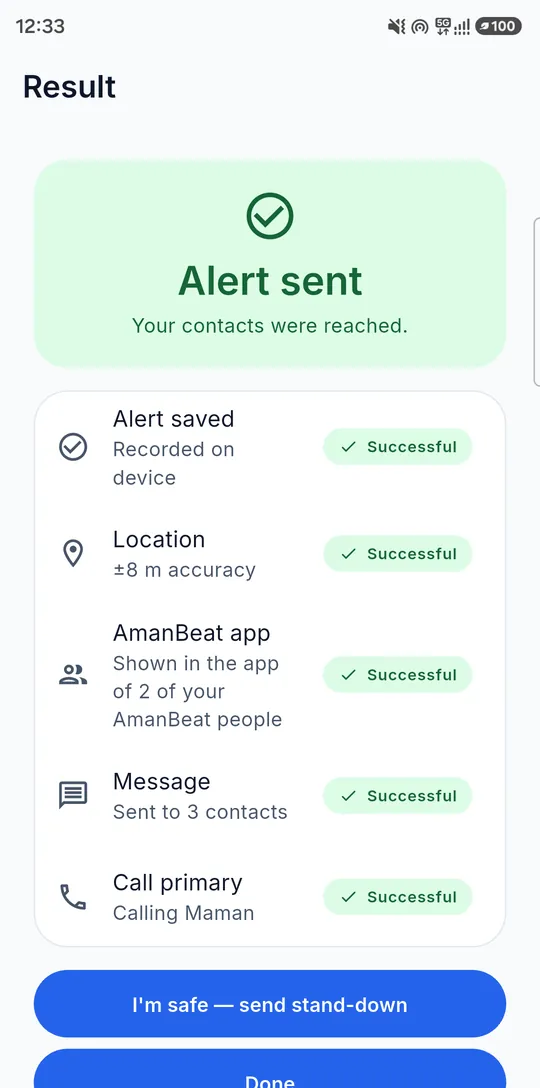Viewport: 540px width, 1088px height.
Task: Tap the Done button
Action: point(270,1069)
